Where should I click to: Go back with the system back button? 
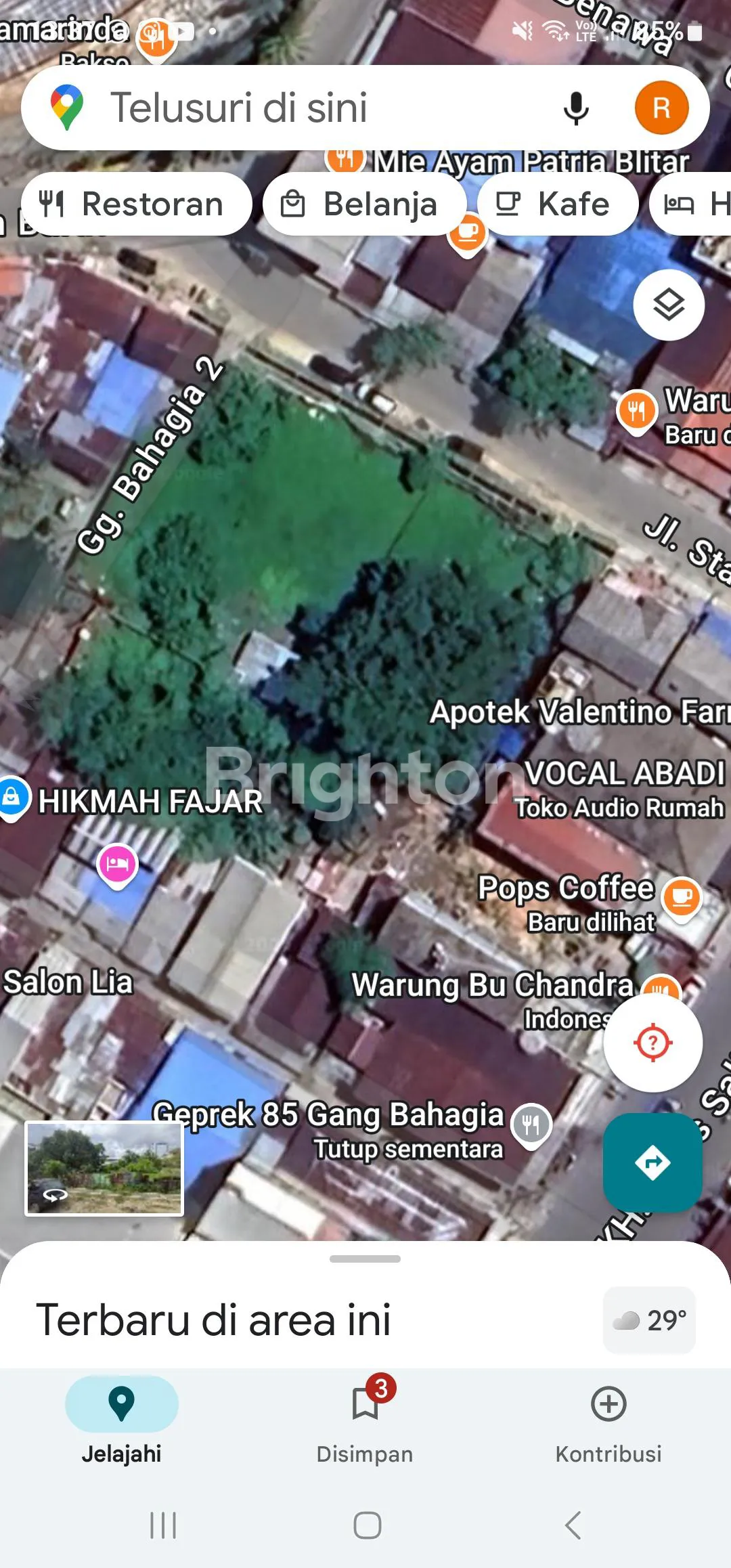coord(573,1525)
